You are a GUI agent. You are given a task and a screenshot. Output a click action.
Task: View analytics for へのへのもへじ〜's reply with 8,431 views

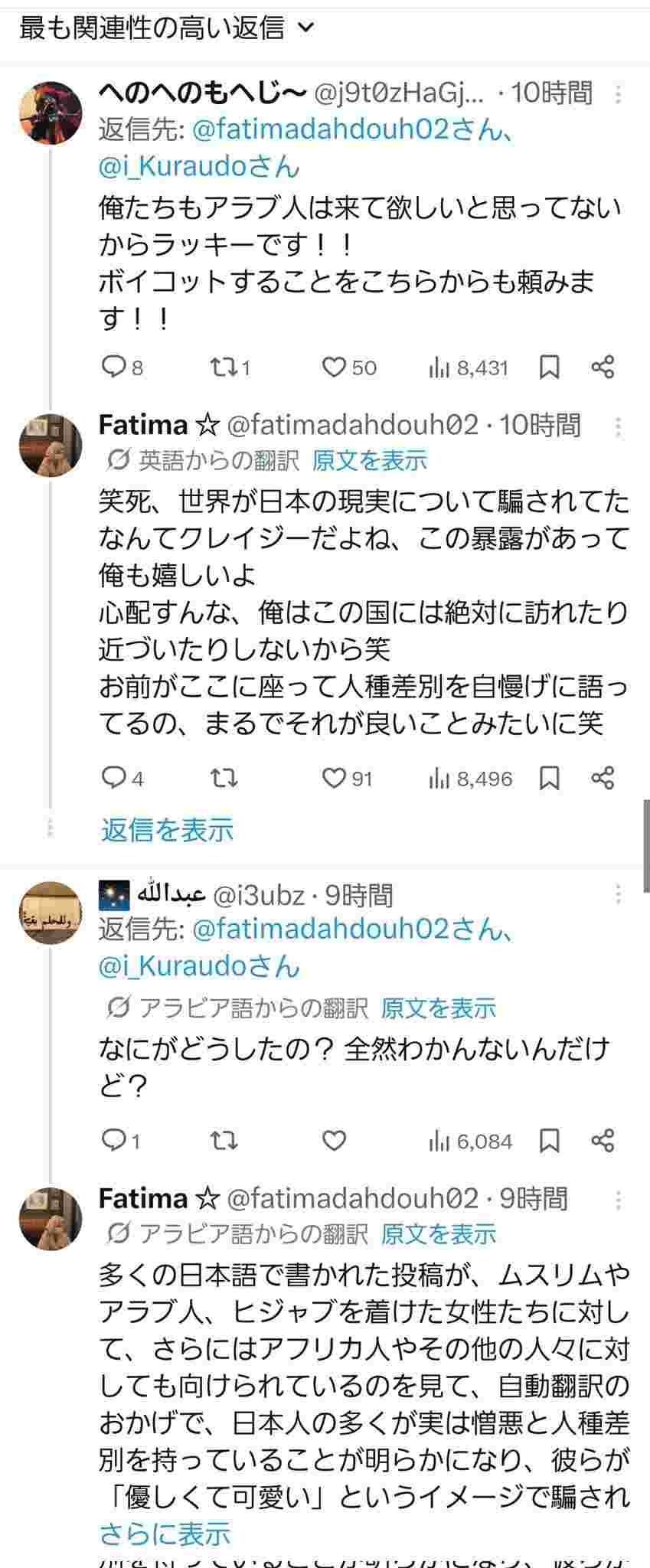[469, 367]
